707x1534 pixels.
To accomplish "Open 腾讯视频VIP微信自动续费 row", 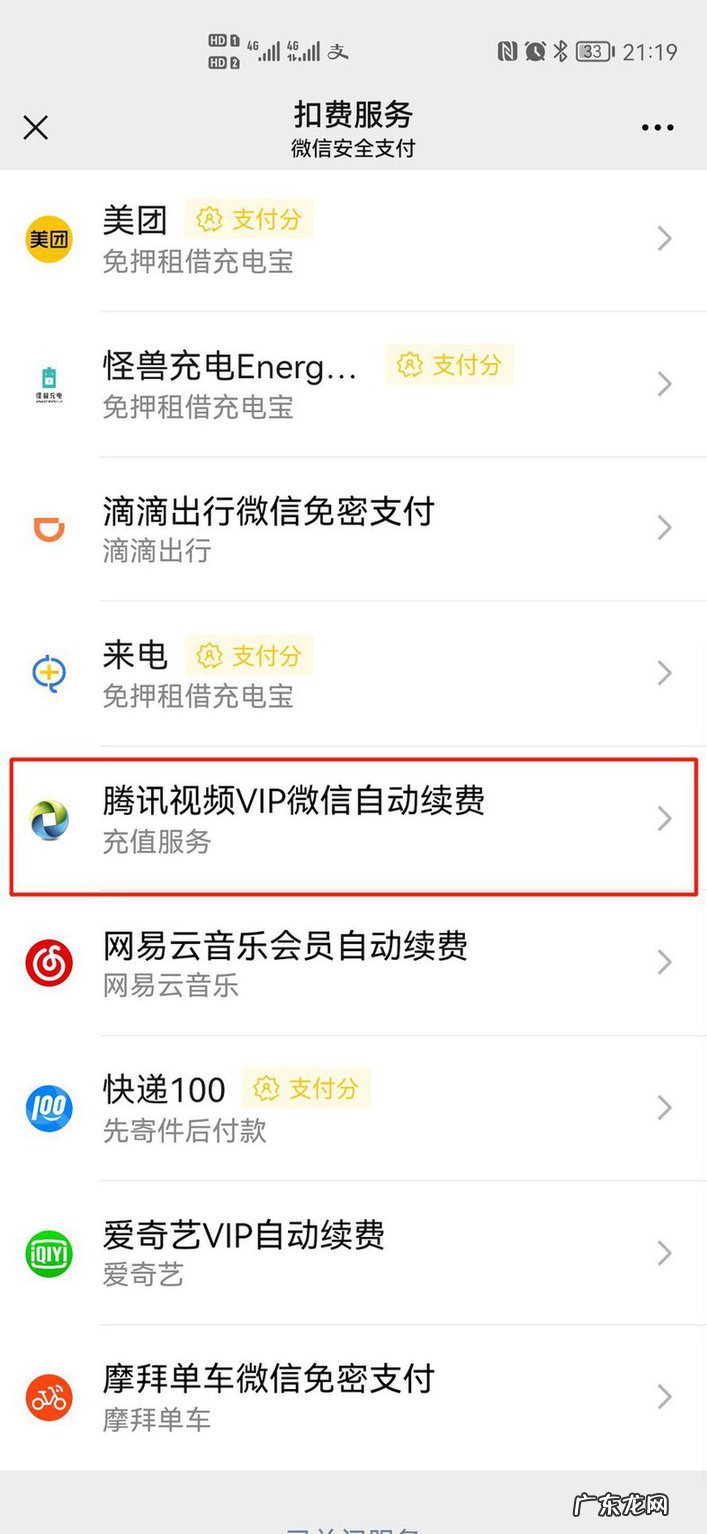I will [x=353, y=820].
